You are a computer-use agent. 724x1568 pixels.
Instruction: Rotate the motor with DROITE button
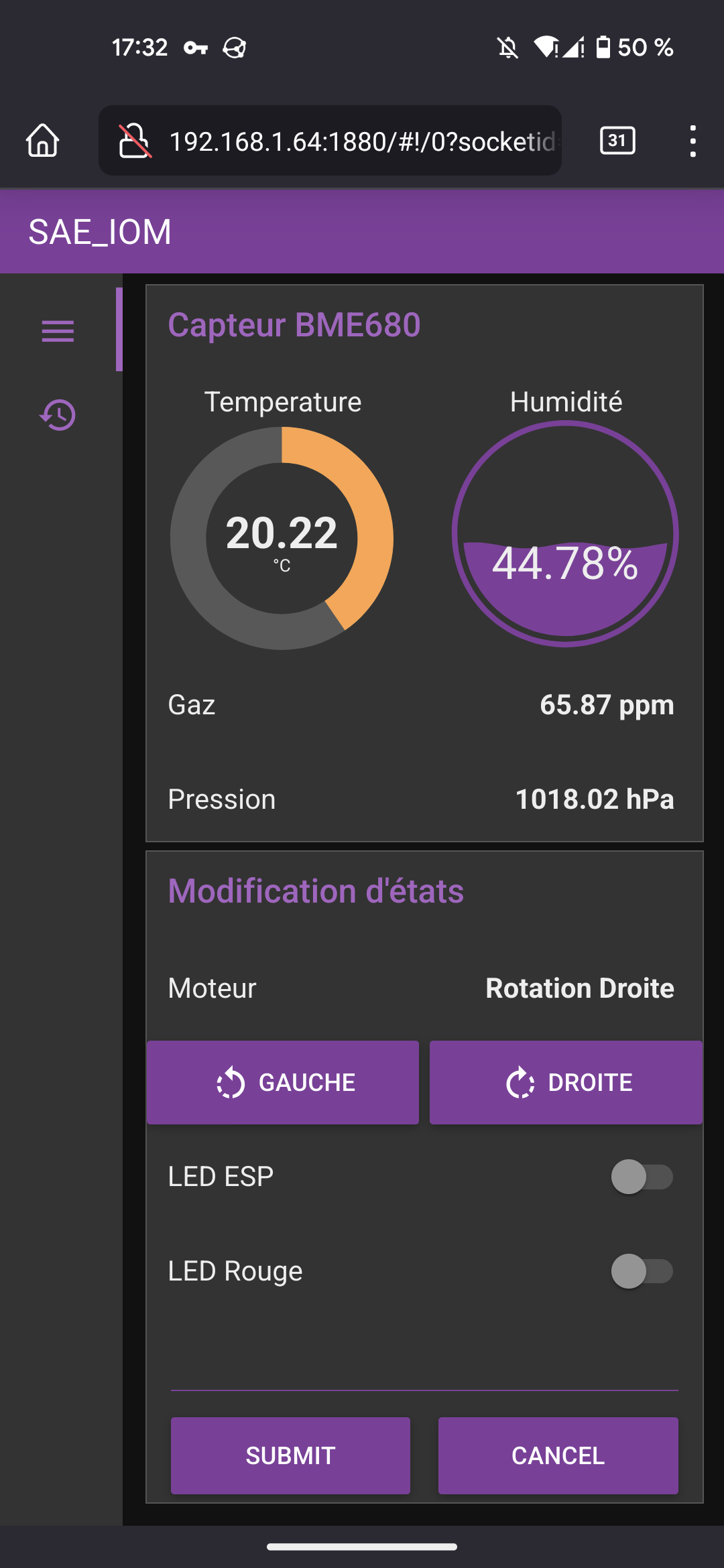click(x=566, y=1082)
